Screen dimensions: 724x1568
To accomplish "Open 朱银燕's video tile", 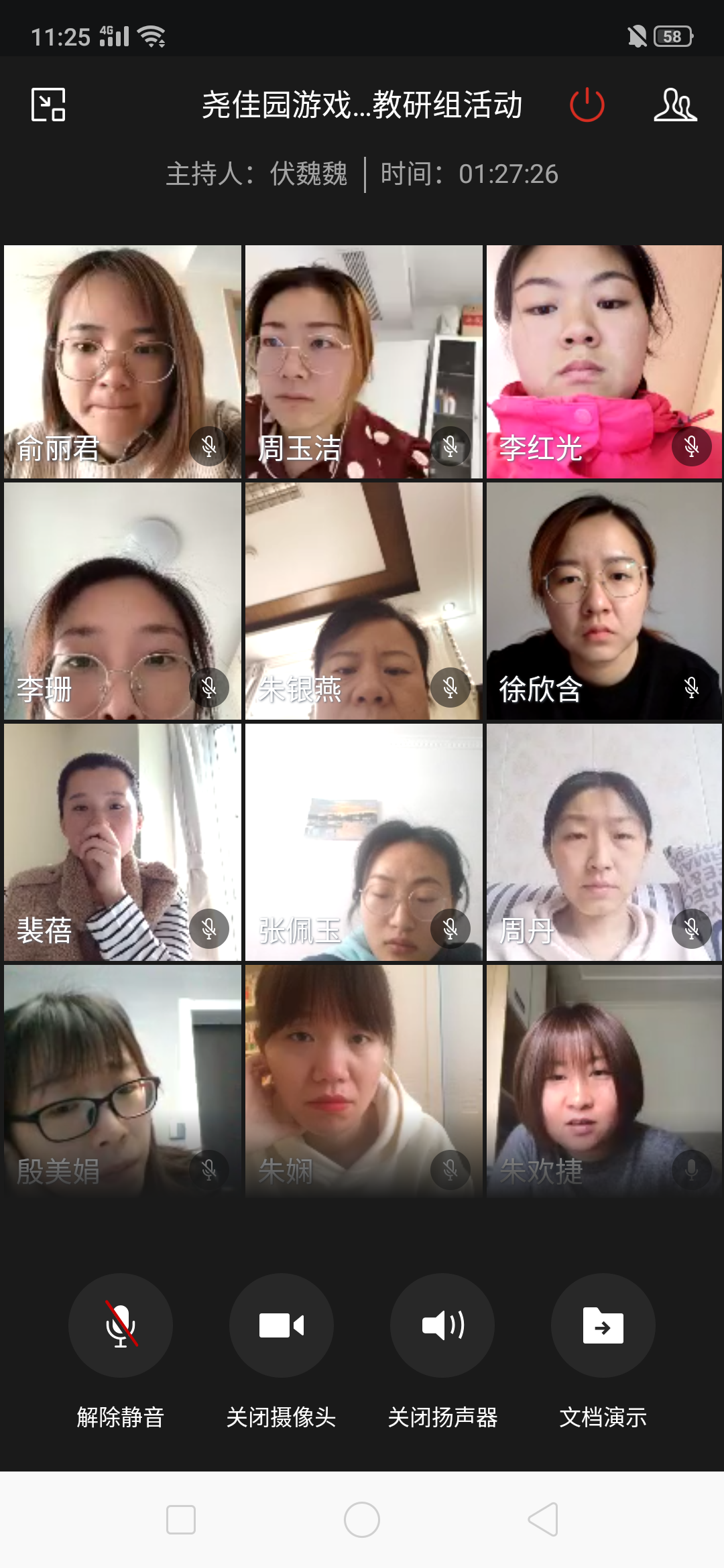I will click(x=363, y=601).
